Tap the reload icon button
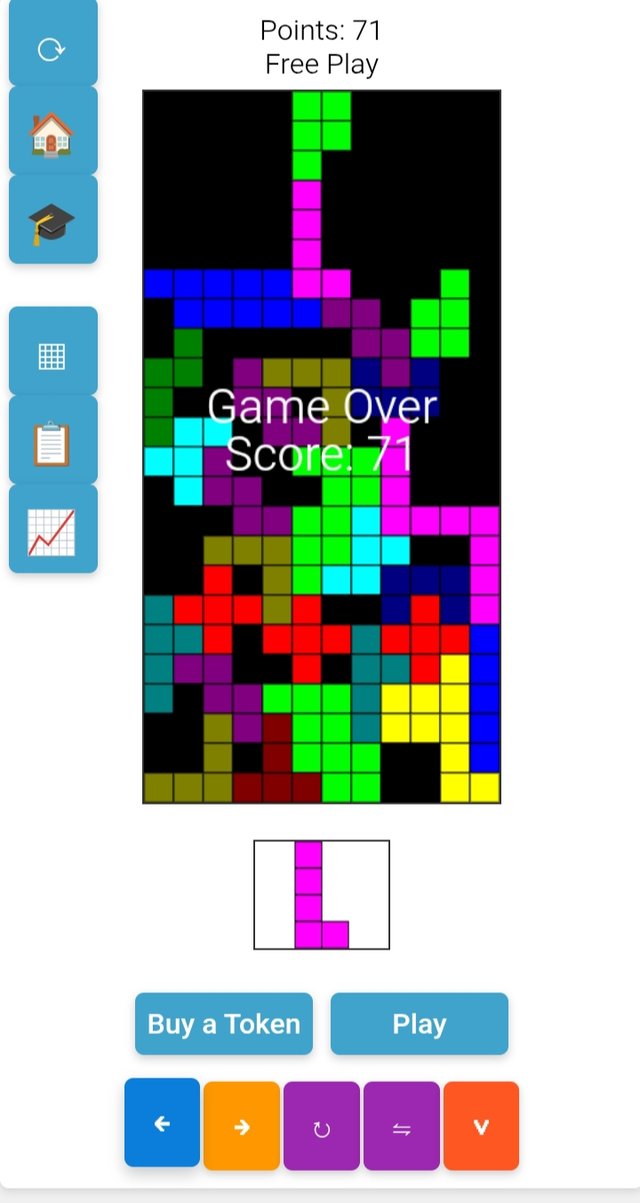 click(52, 47)
